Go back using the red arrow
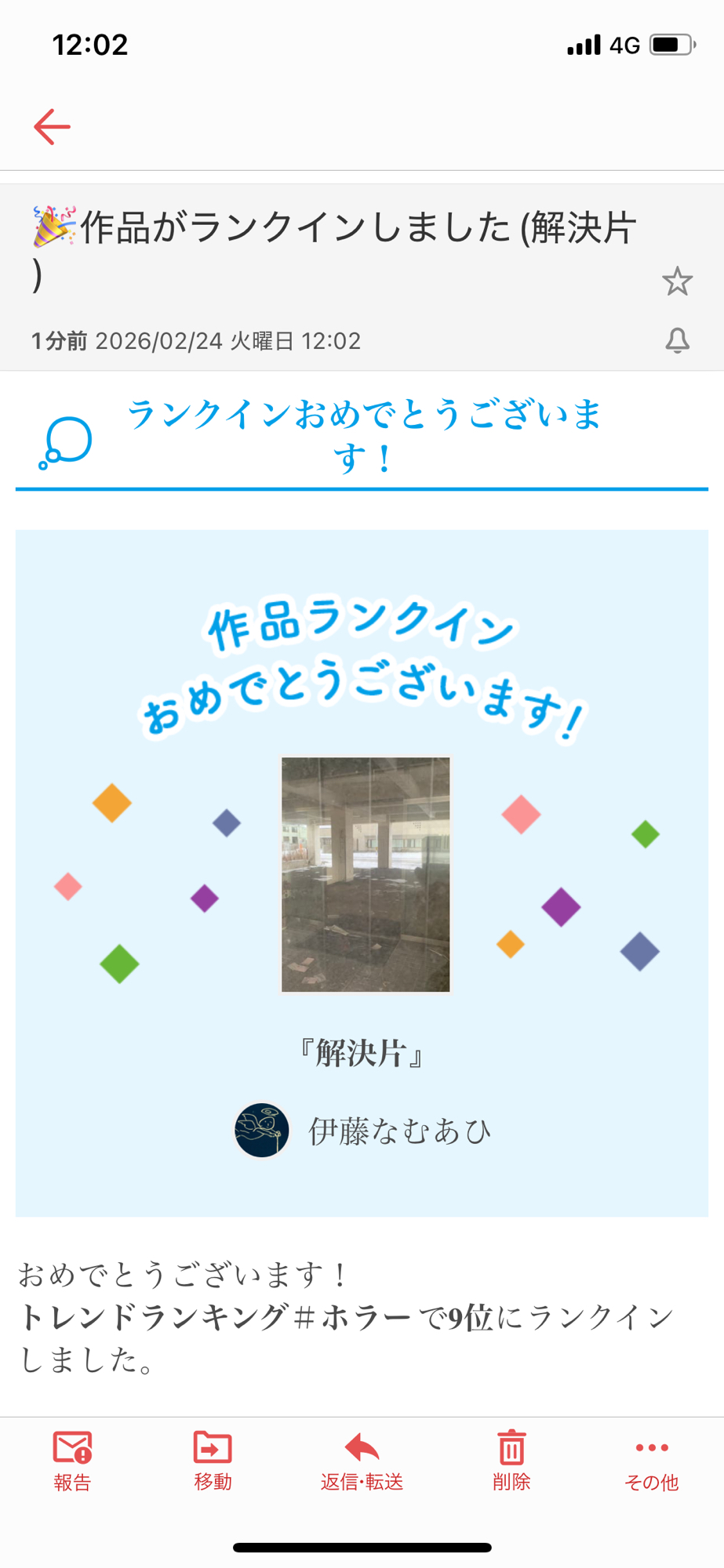Image resolution: width=724 pixels, height=1568 pixels. pos(52,127)
